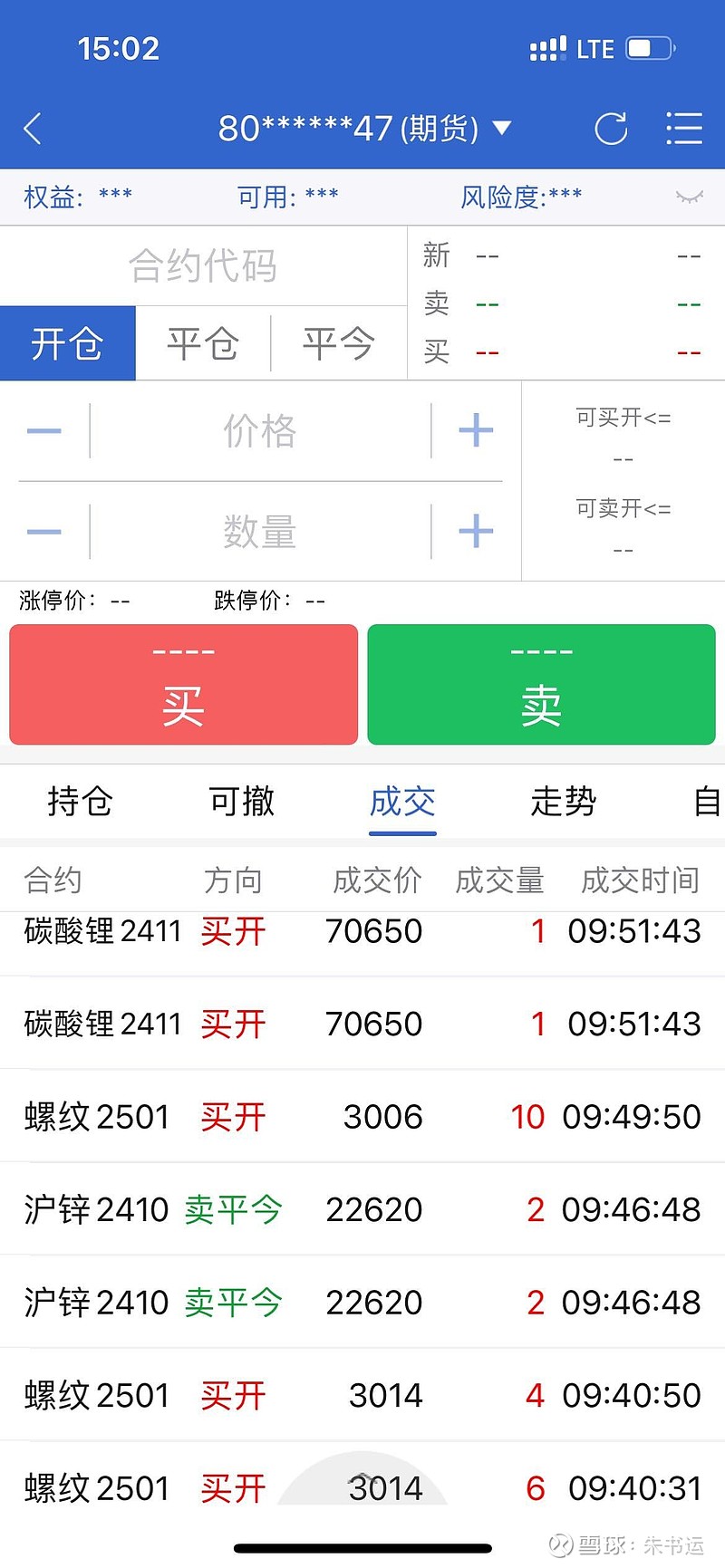
Task: Go back with the top-left arrow
Action: point(33,129)
